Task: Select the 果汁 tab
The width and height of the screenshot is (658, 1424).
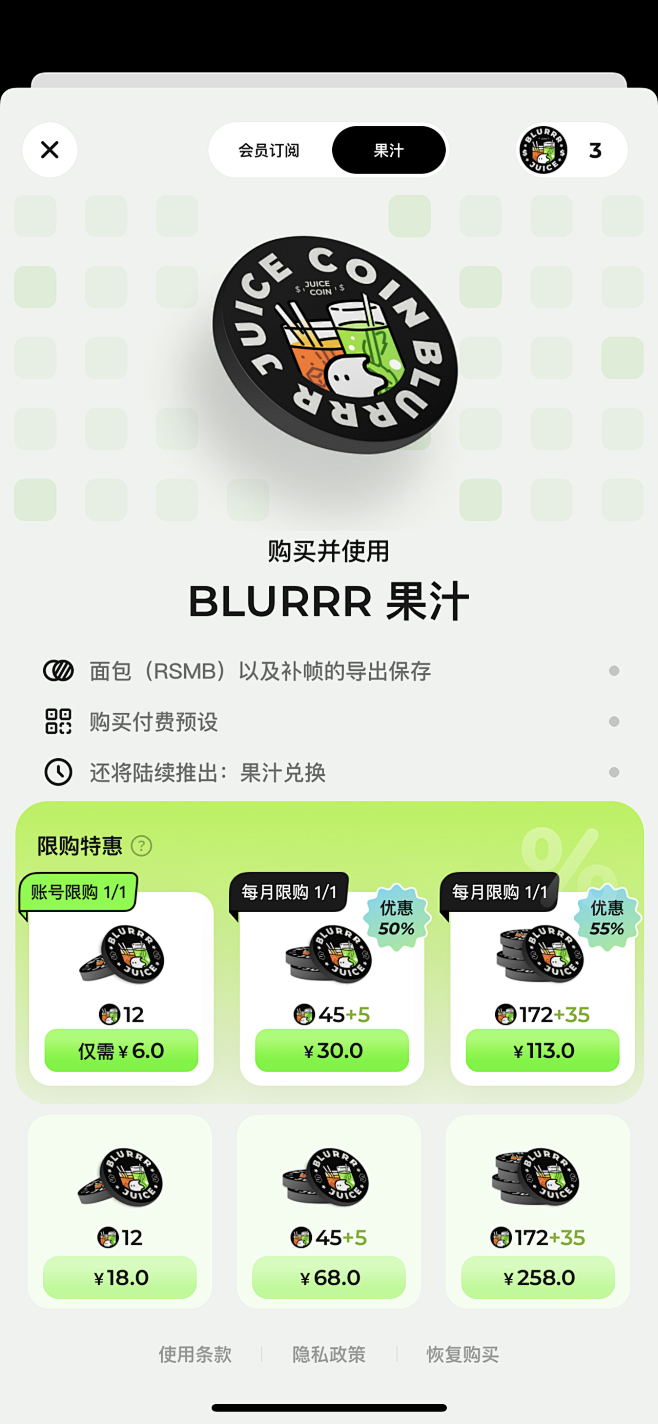Action: coord(389,150)
